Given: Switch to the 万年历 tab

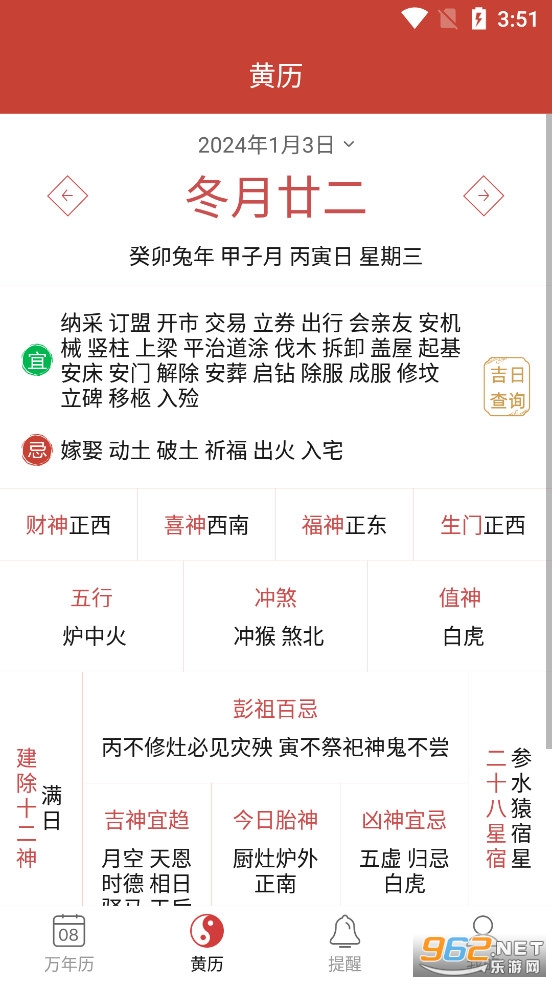Looking at the screenshot, I should [69, 944].
